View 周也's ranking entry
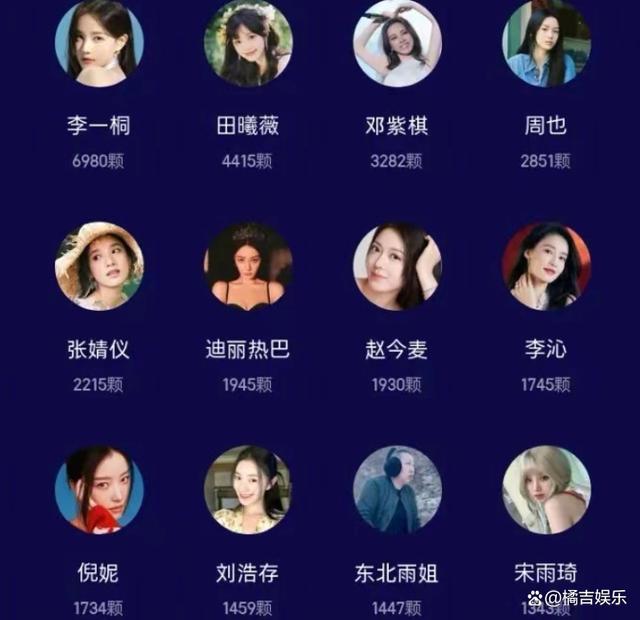Image resolution: width=640 pixels, height=620 pixels. (x=546, y=44)
